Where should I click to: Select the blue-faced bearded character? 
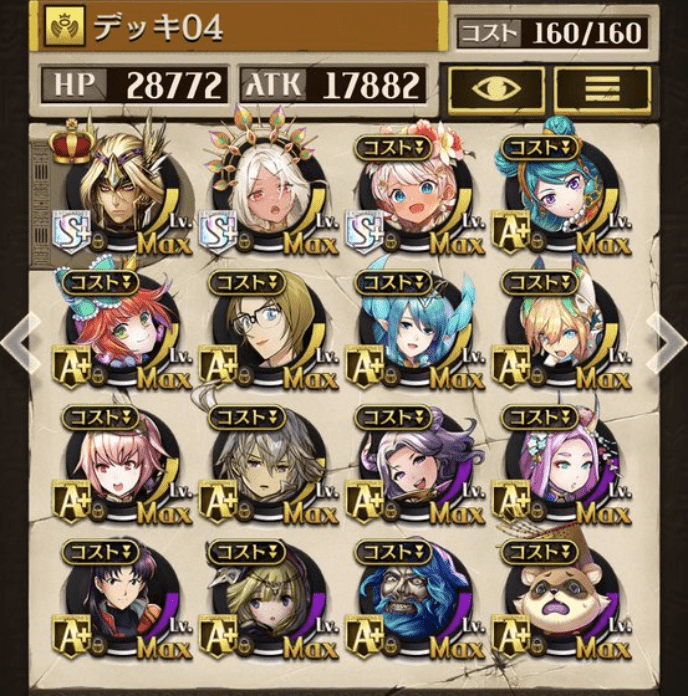tap(412, 606)
